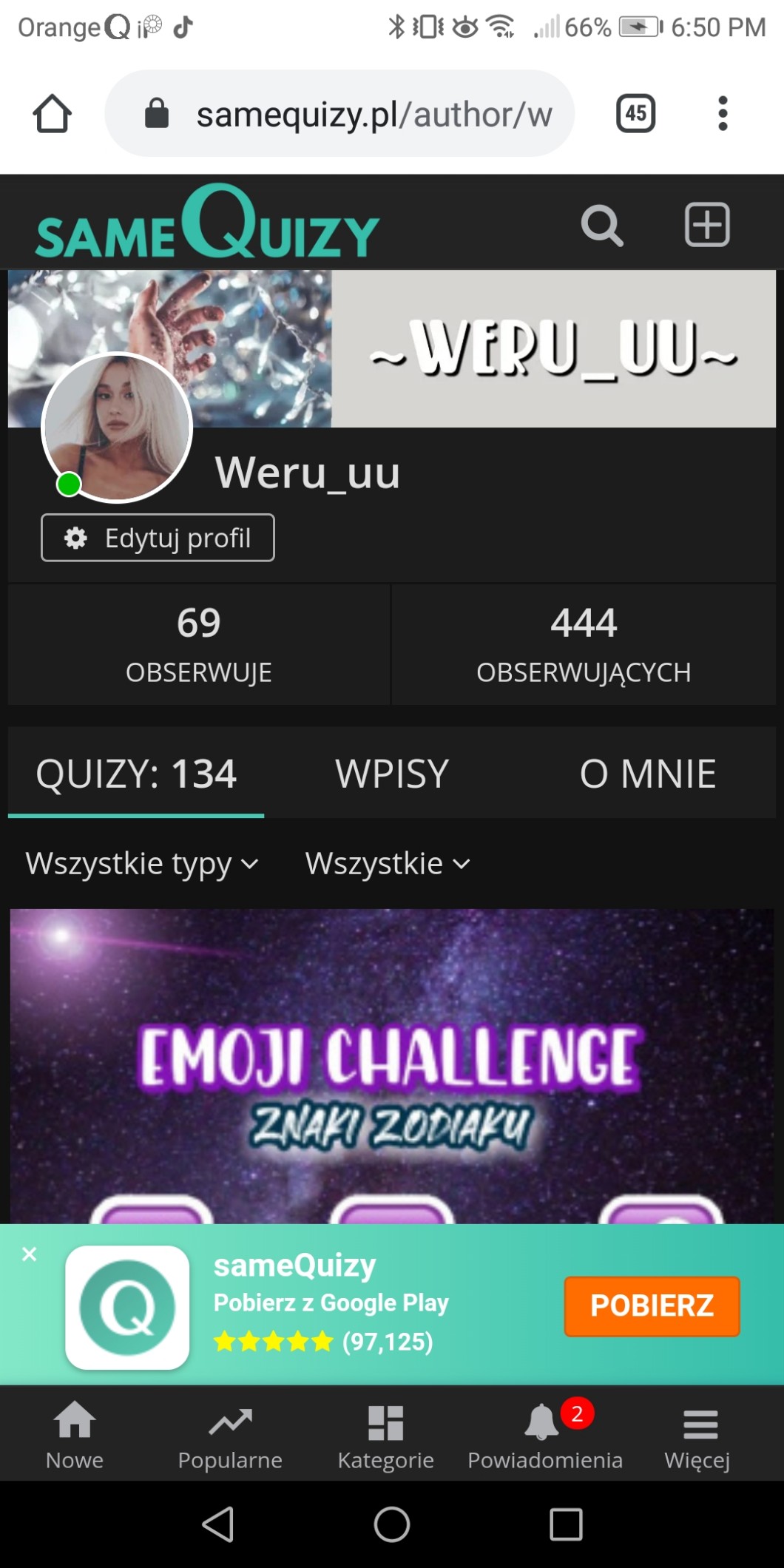Open the search magnifier icon

(x=602, y=225)
